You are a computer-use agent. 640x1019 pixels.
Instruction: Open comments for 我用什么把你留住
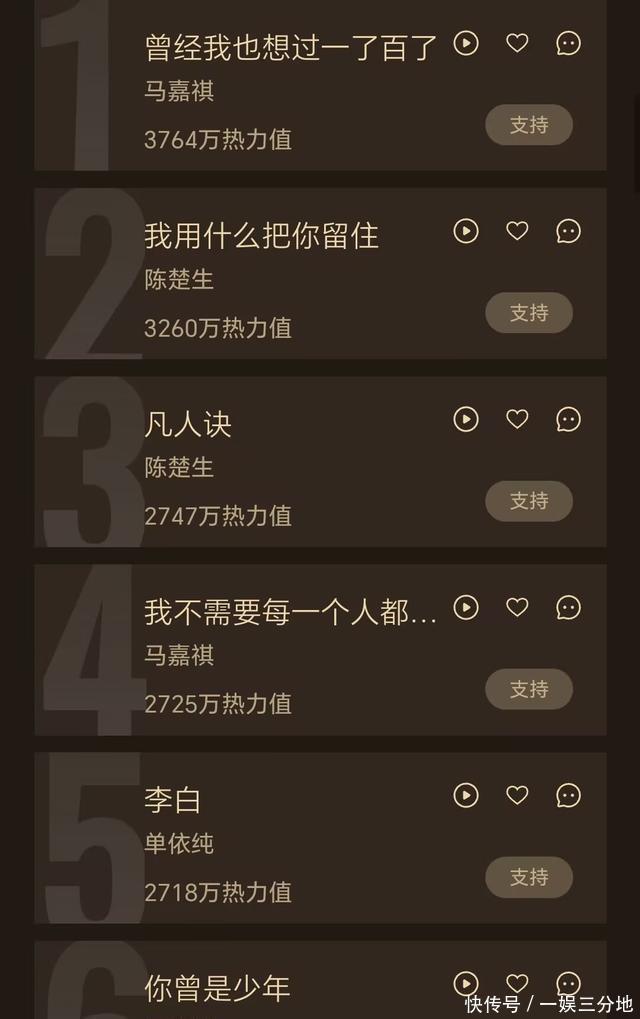coord(568,231)
